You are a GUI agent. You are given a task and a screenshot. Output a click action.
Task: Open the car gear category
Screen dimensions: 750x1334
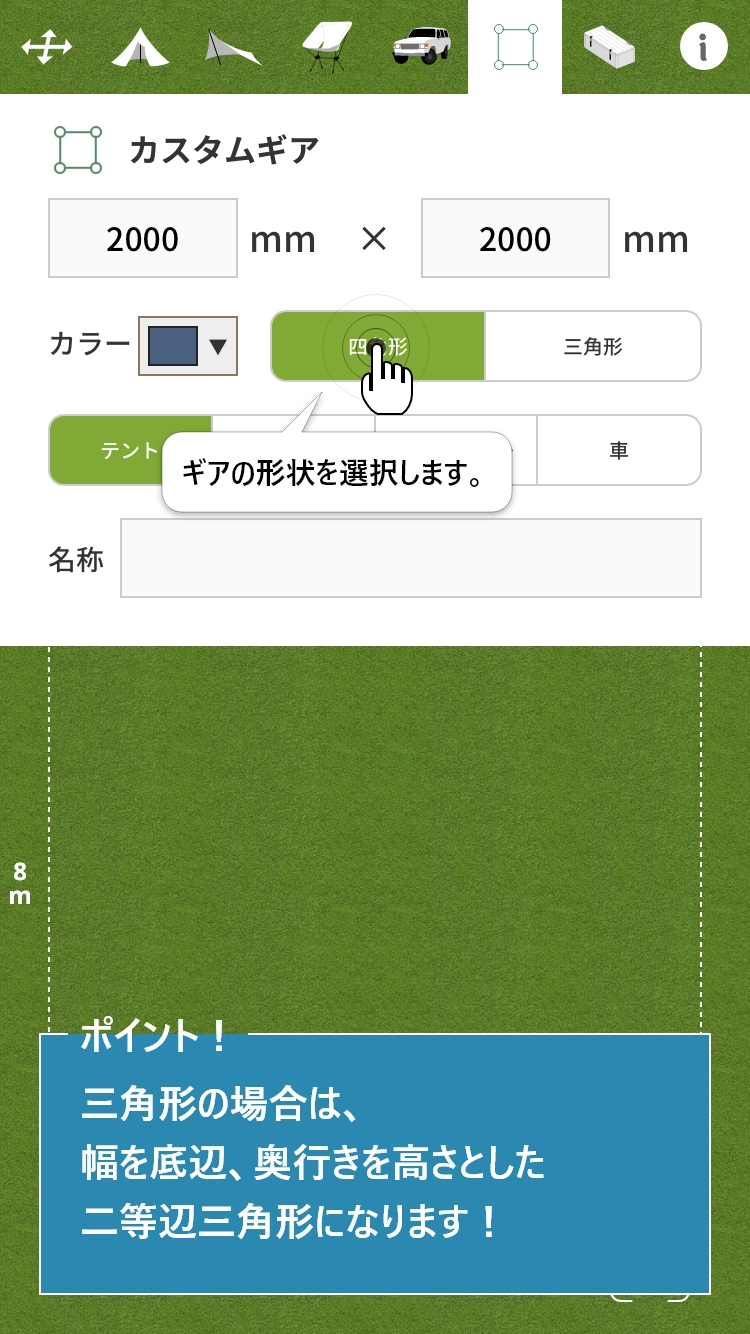click(x=421, y=47)
